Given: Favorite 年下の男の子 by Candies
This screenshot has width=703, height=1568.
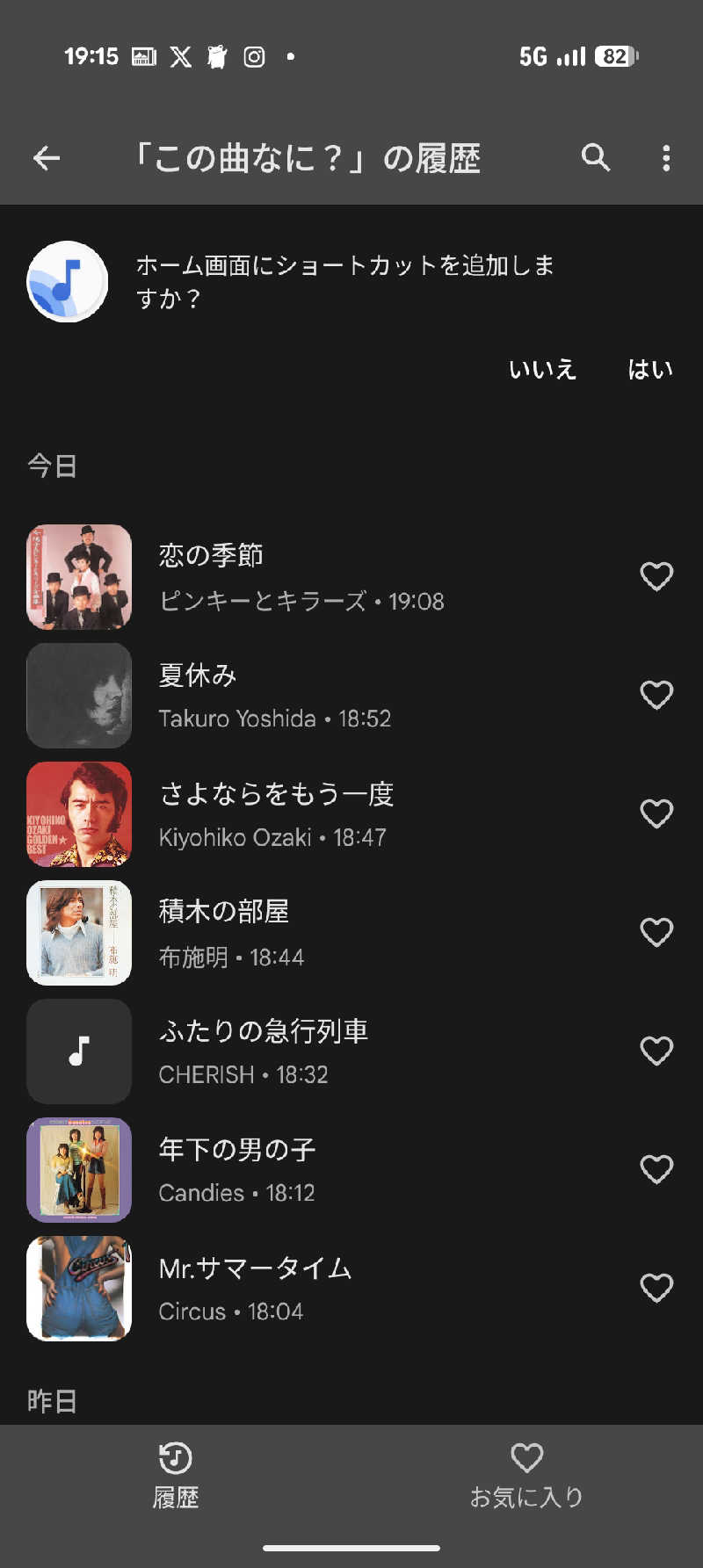Looking at the screenshot, I should coord(656,1169).
